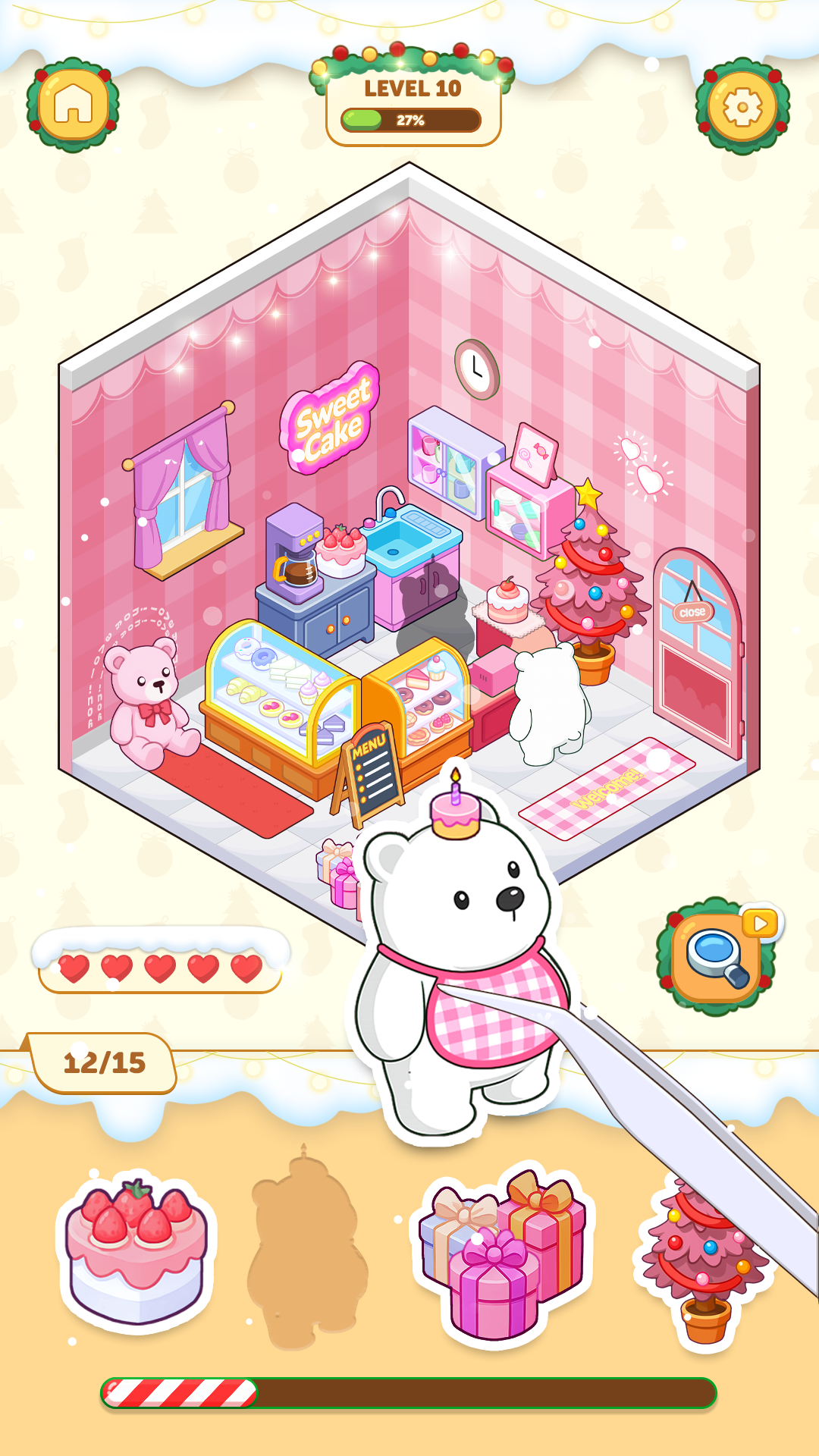Viewport: 819px width, 1456px height.
Task: Use the magnifying glass hint
Action: (x=717, y=958)
